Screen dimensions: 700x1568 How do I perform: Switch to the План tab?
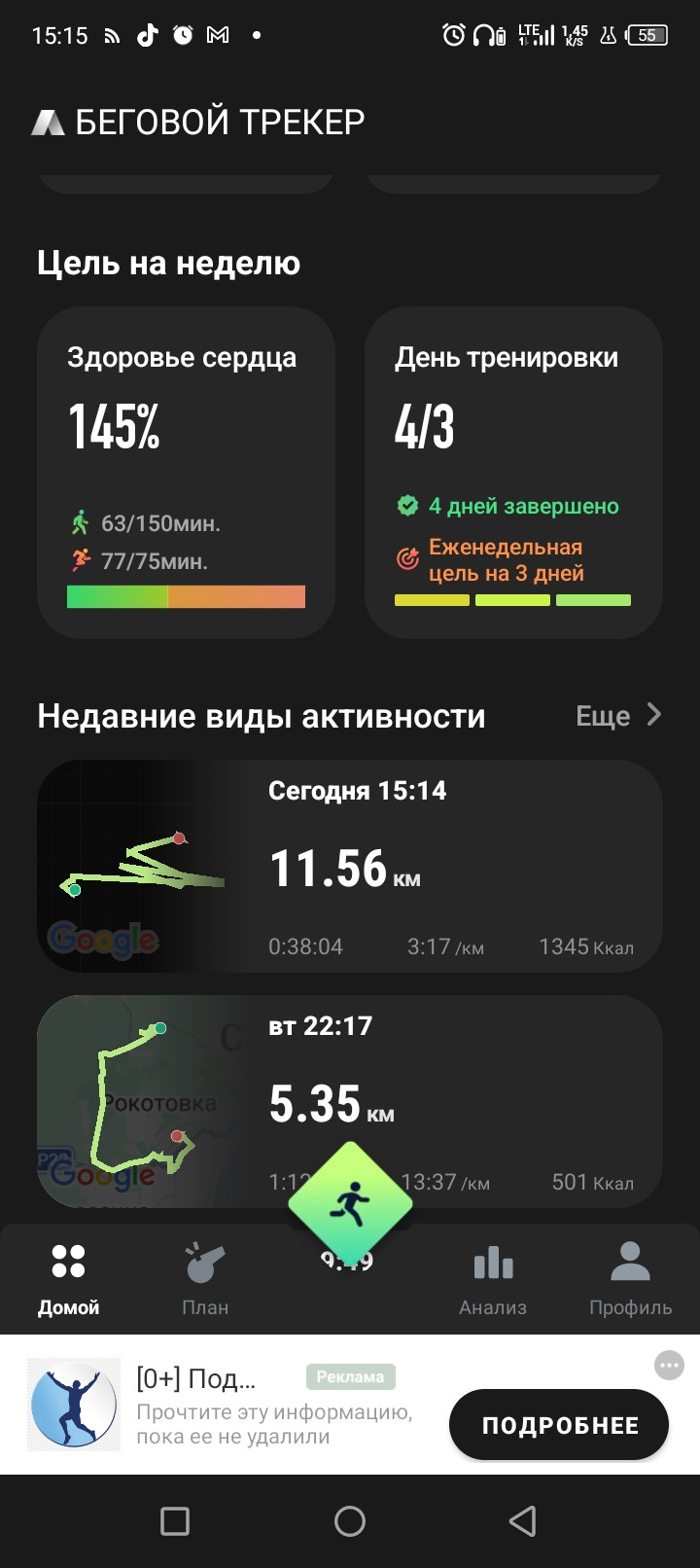pos(205,1280)
